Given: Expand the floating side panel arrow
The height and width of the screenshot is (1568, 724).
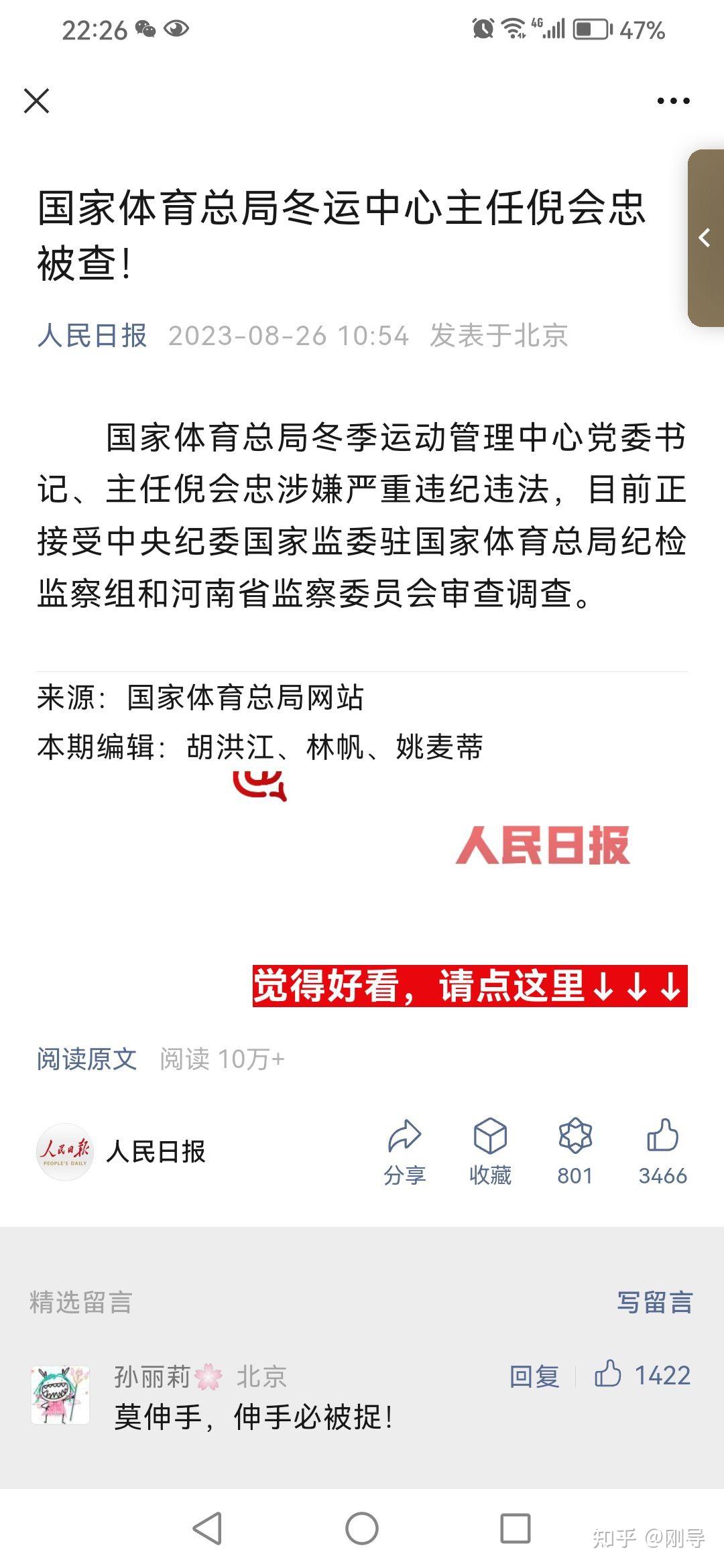Looking at the screenshot, I should point(705,238).
